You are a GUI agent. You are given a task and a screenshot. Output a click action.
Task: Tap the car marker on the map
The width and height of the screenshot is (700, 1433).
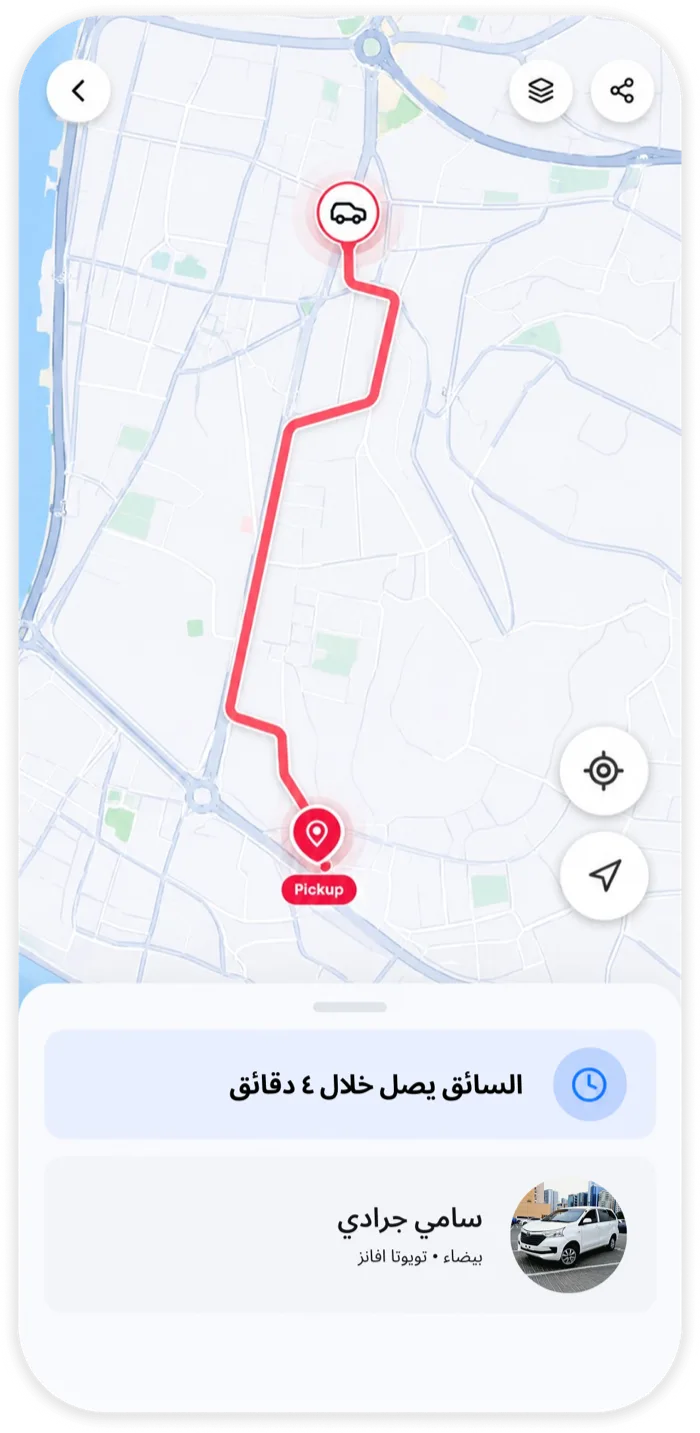click(x=348, y=213)
